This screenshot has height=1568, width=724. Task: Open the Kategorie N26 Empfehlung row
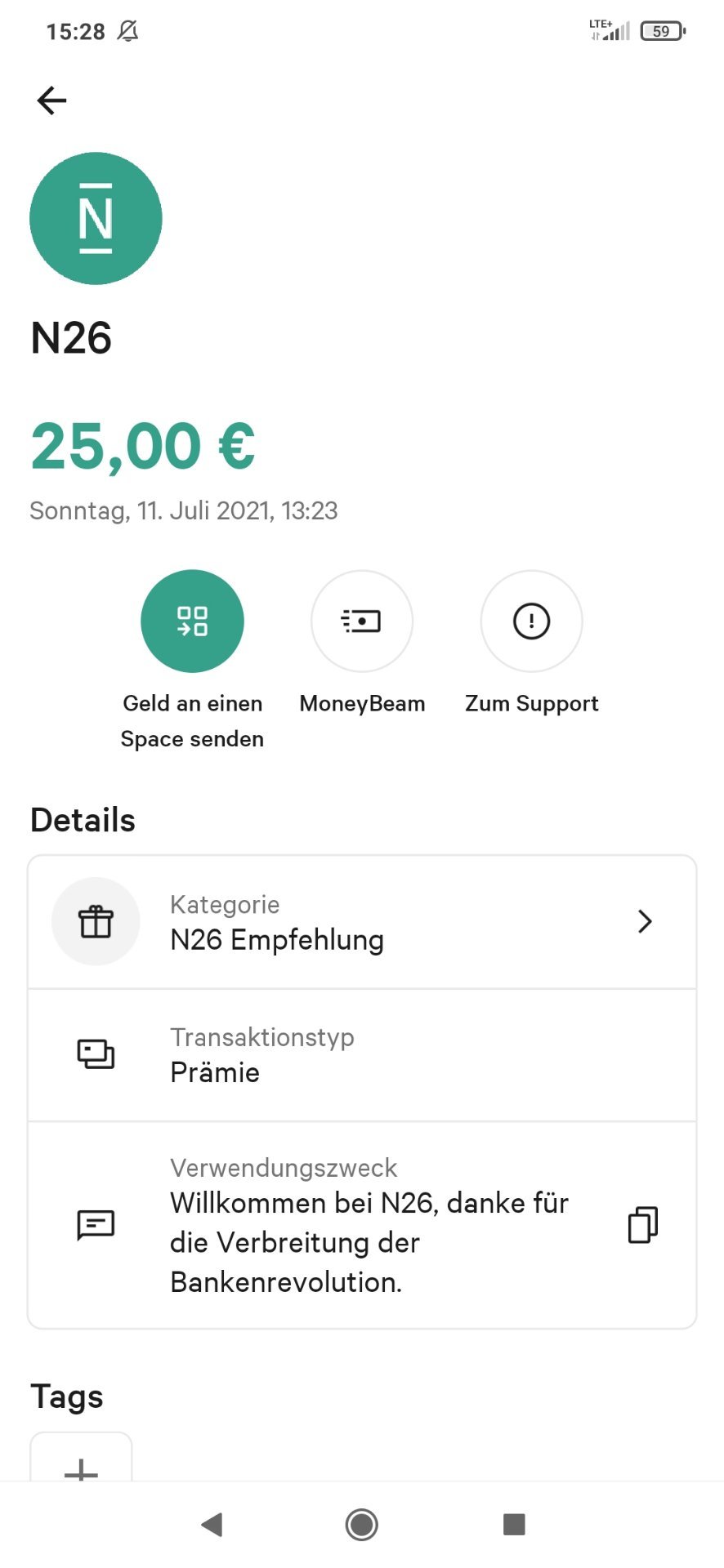(362, 922)
